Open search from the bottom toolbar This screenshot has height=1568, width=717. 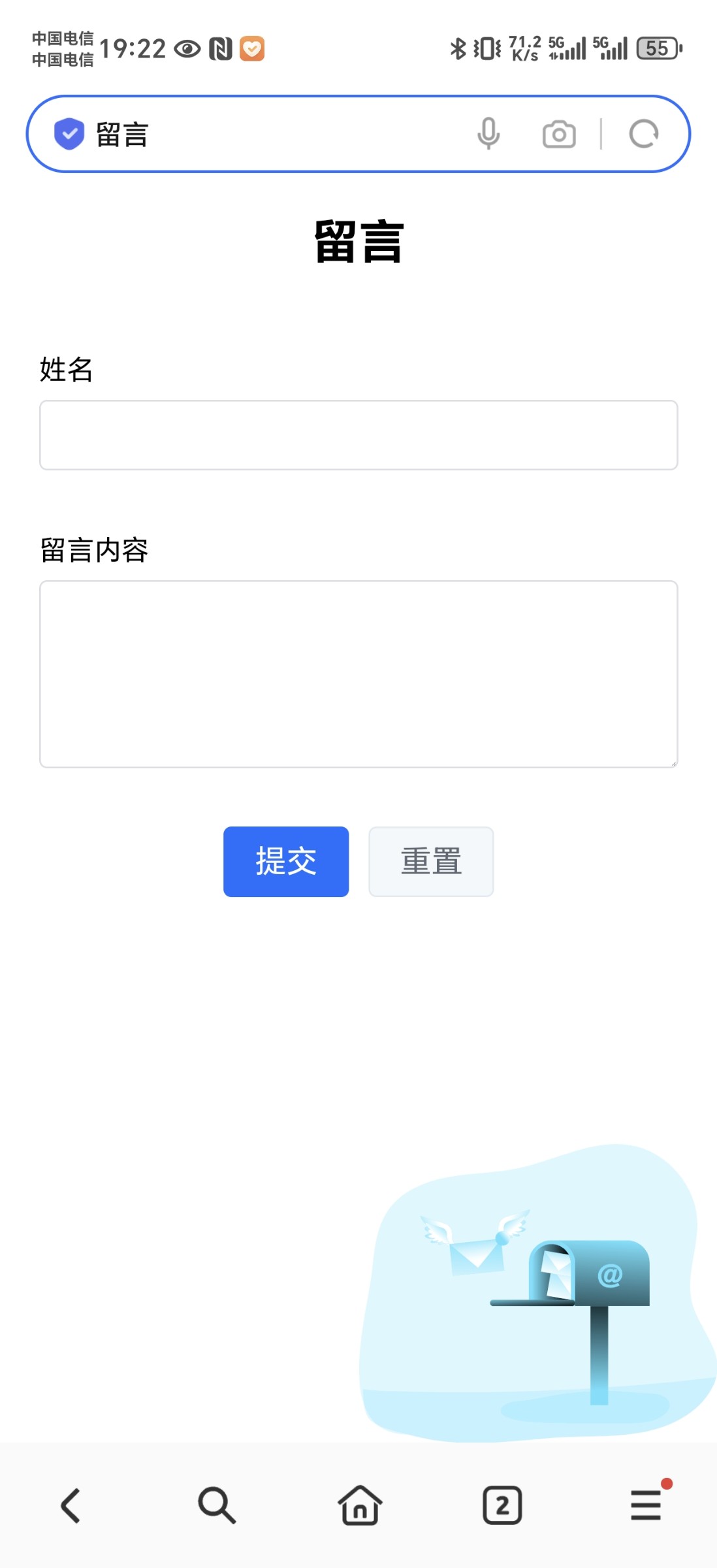(x=216, y=1505)
